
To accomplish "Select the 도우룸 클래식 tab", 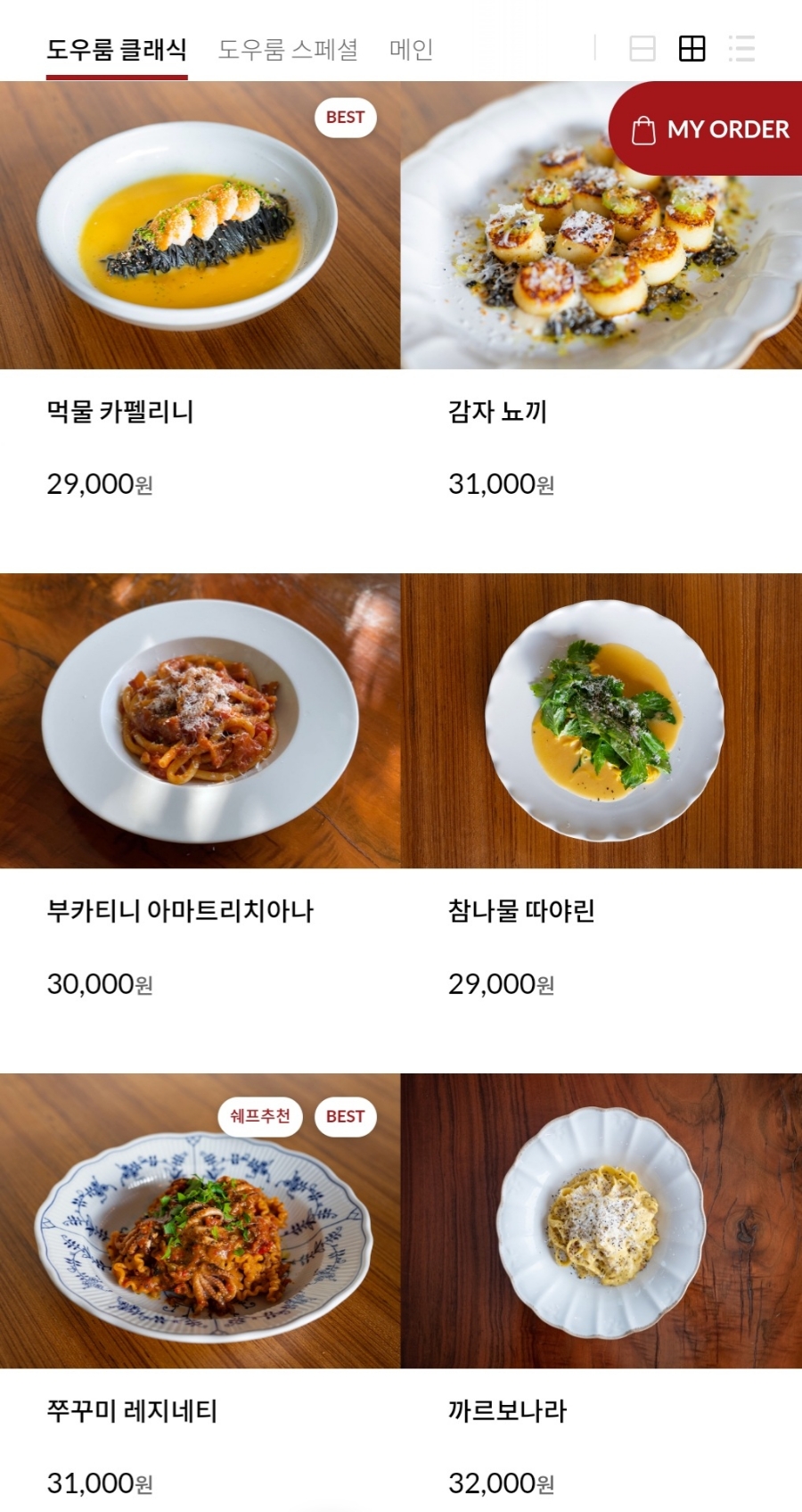I will [x=117, y=49].
